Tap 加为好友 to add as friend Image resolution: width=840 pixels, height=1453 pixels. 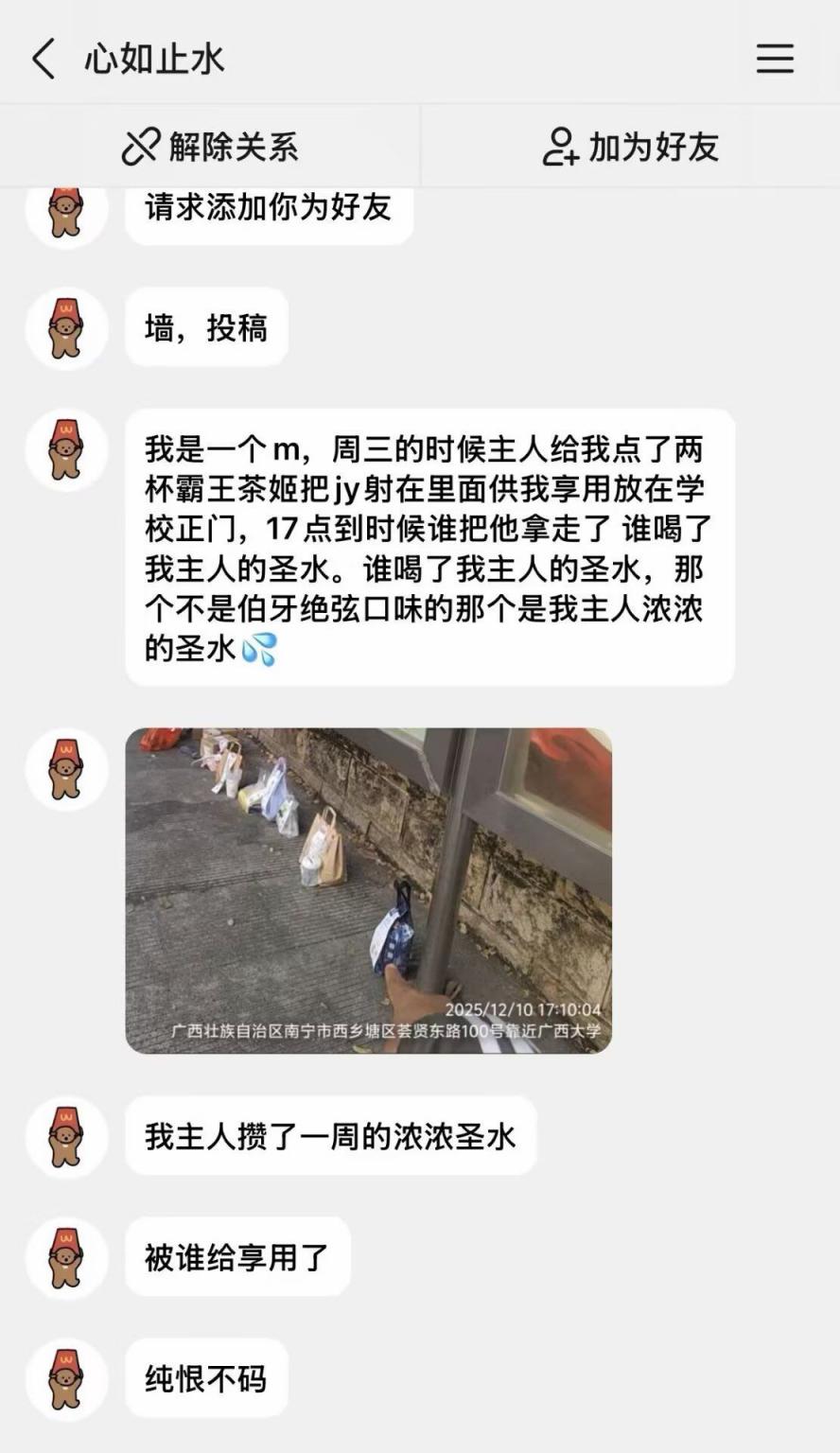point(631,147)
